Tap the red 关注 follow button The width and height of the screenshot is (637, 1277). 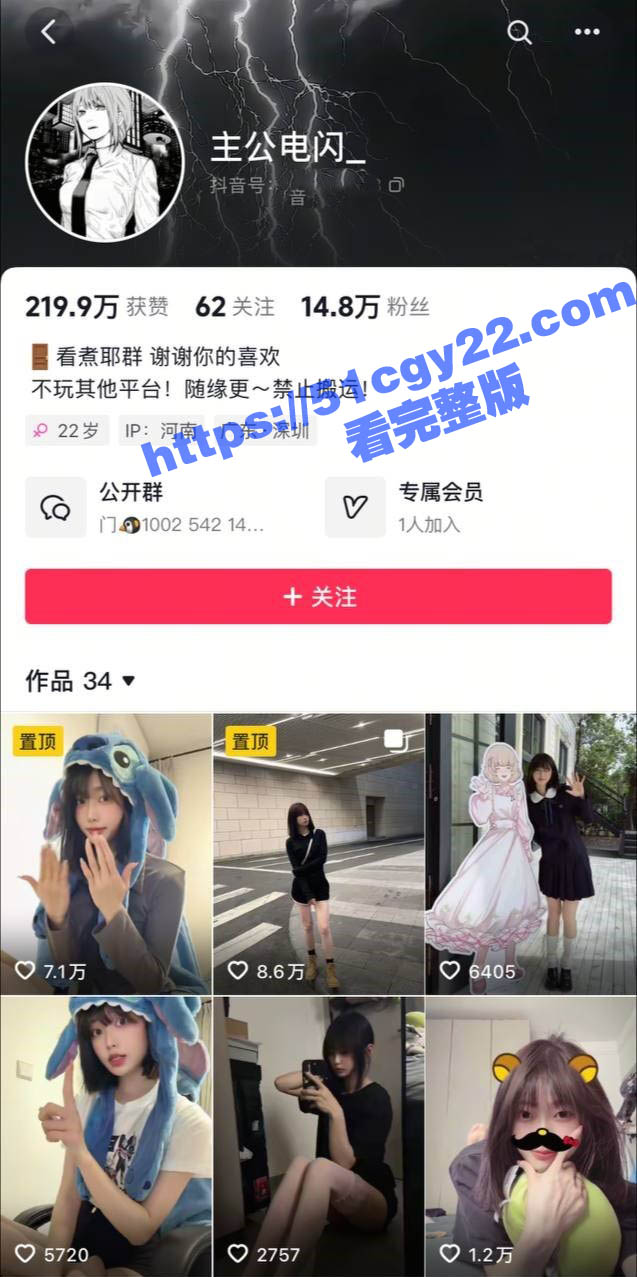(x=318, y=597)
